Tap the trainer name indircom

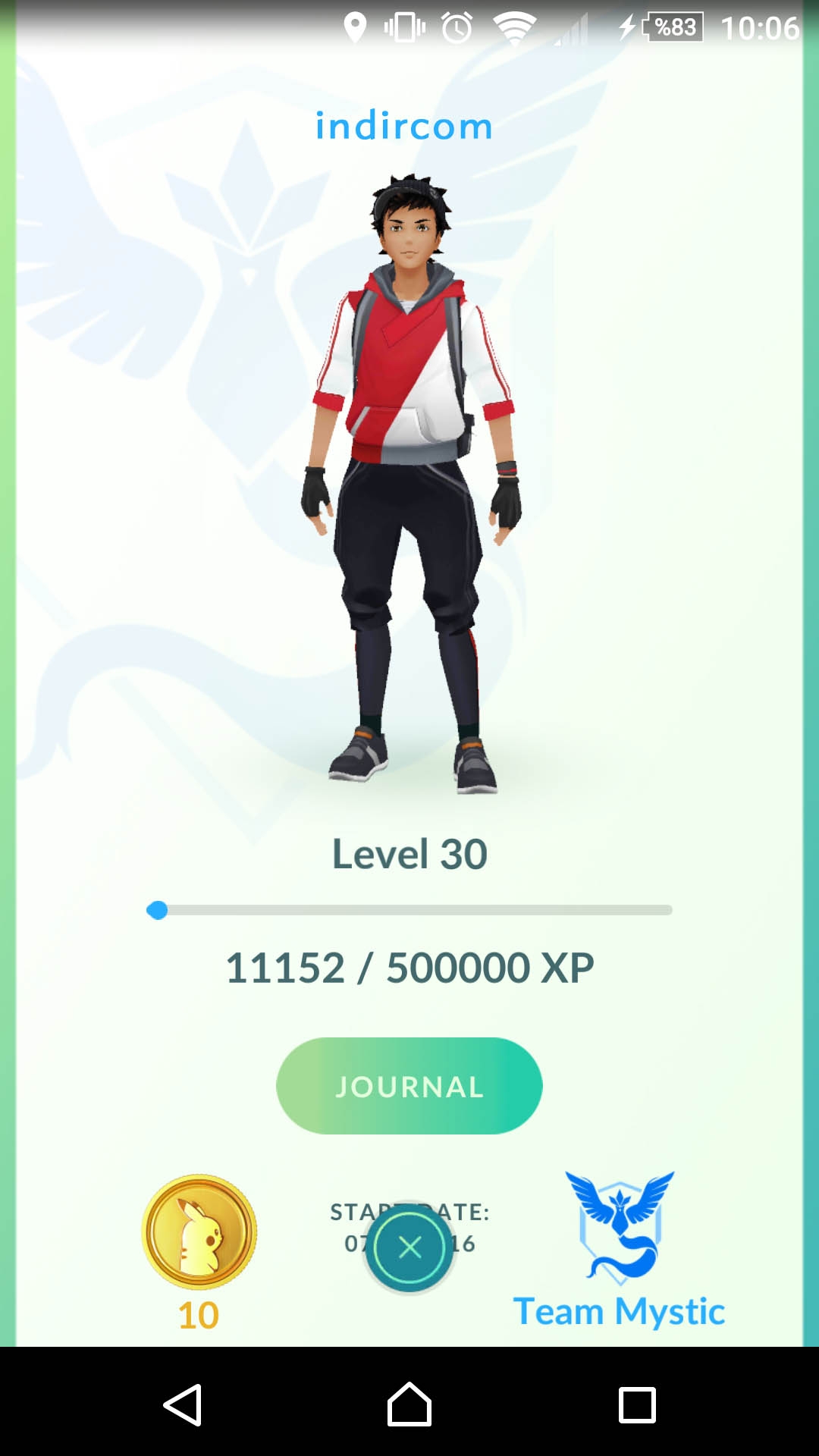tap(403, 125)
